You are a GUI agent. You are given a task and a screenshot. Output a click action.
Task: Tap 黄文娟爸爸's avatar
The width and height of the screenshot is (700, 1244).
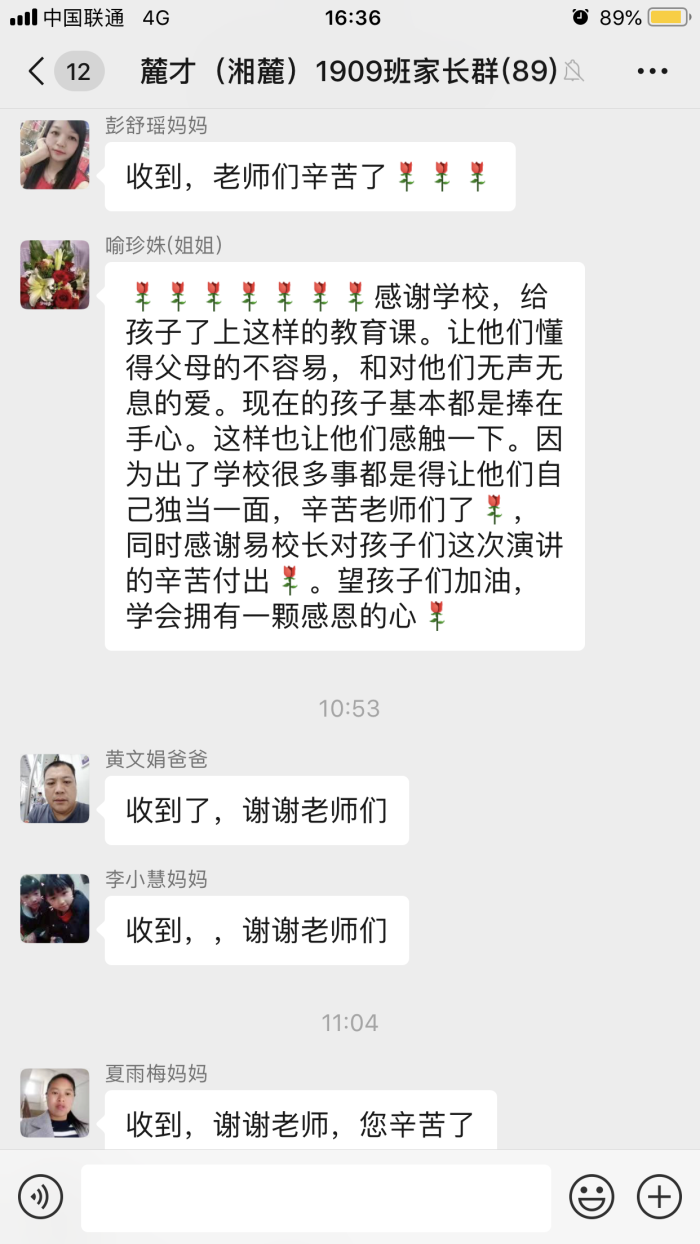click(55, 789)
